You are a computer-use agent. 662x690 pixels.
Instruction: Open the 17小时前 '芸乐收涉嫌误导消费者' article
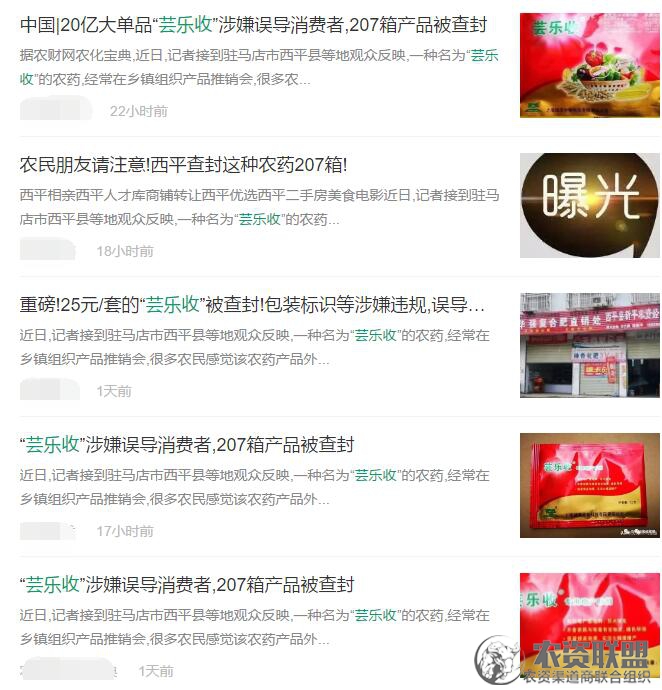tap(187, 445)
